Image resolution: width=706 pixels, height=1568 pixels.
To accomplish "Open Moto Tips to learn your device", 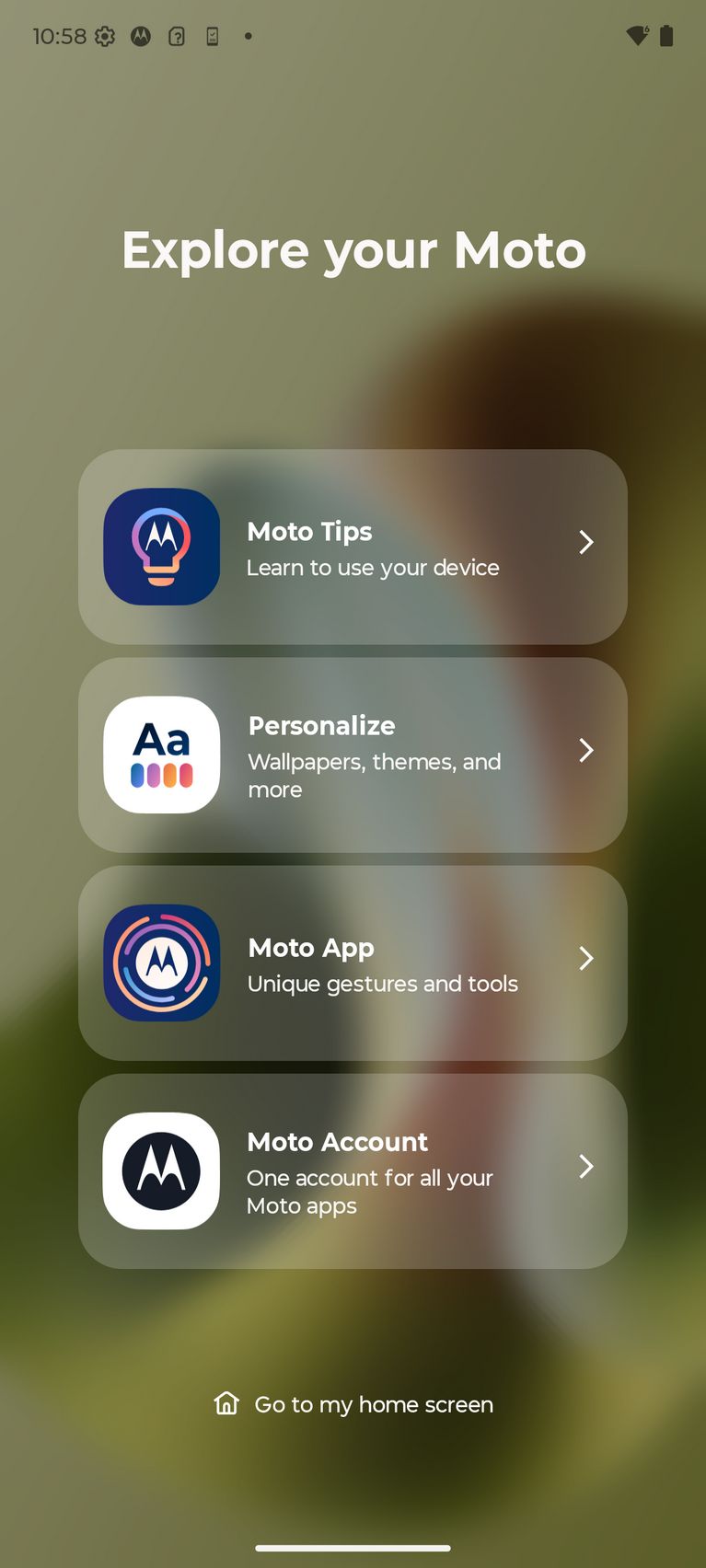I will click(x=353, y=547).
